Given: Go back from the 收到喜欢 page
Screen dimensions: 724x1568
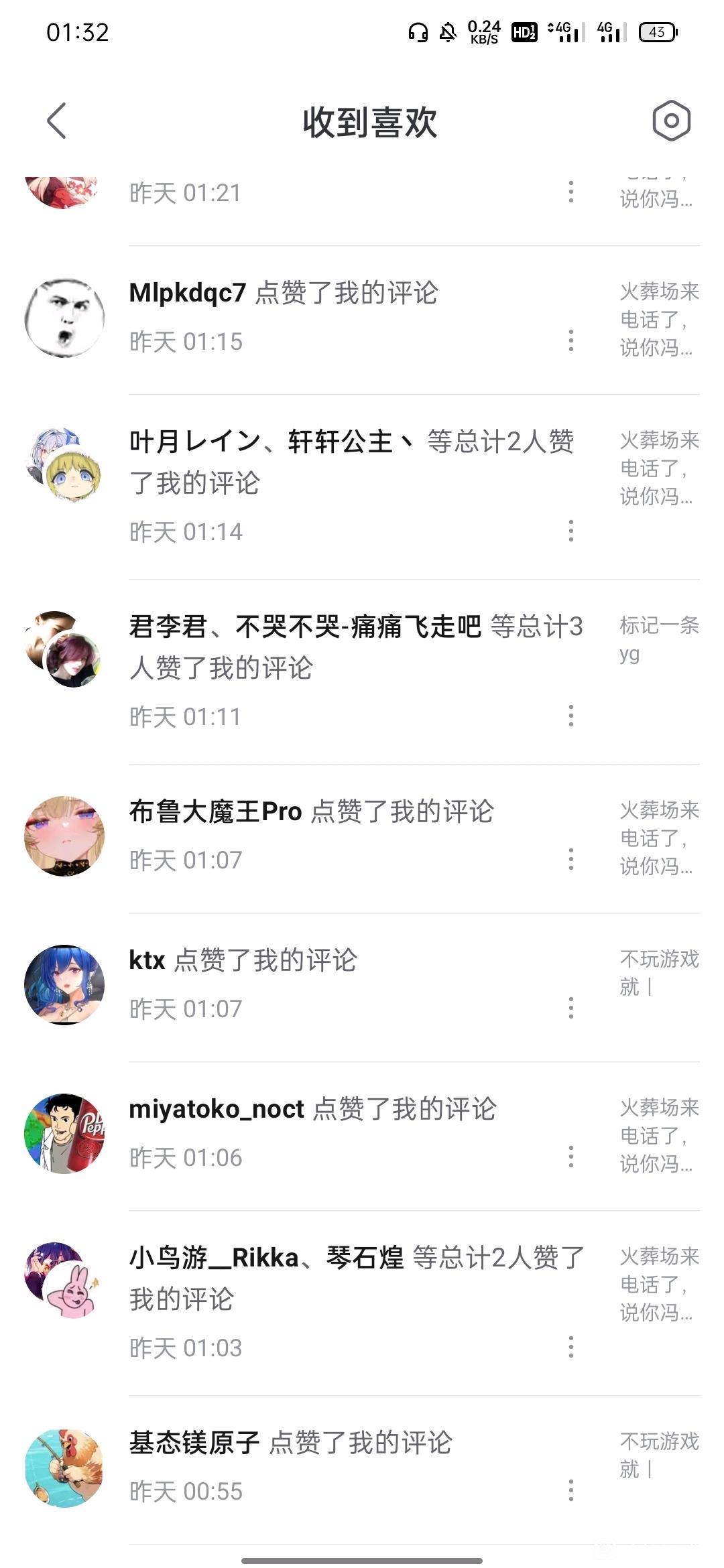Looking at the screenshot, I should pyautogui.click(x=57, y=121).
